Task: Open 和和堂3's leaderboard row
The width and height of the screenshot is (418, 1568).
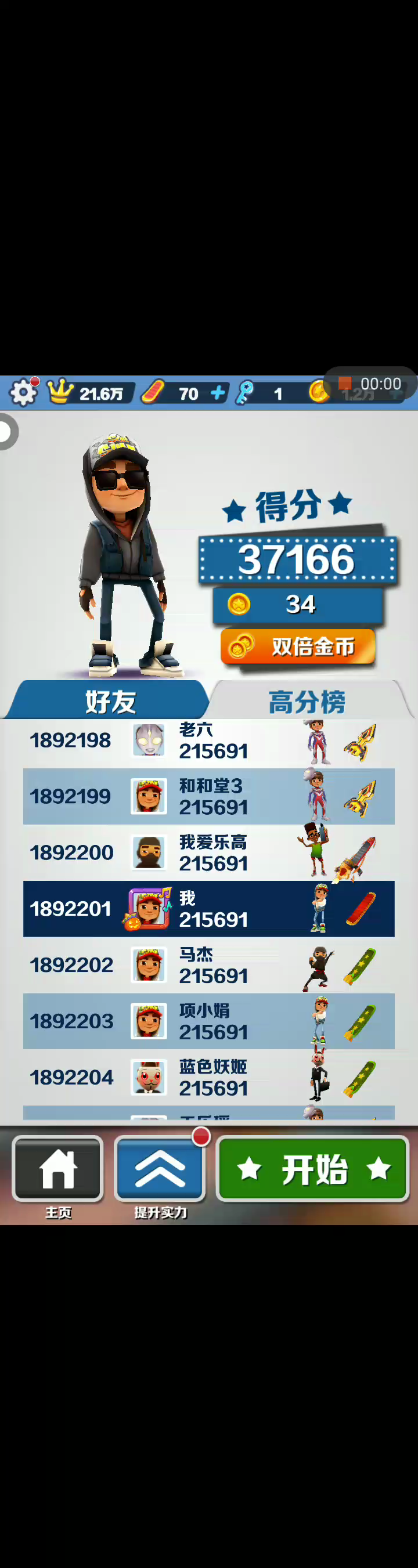Action: pos(208,796)
